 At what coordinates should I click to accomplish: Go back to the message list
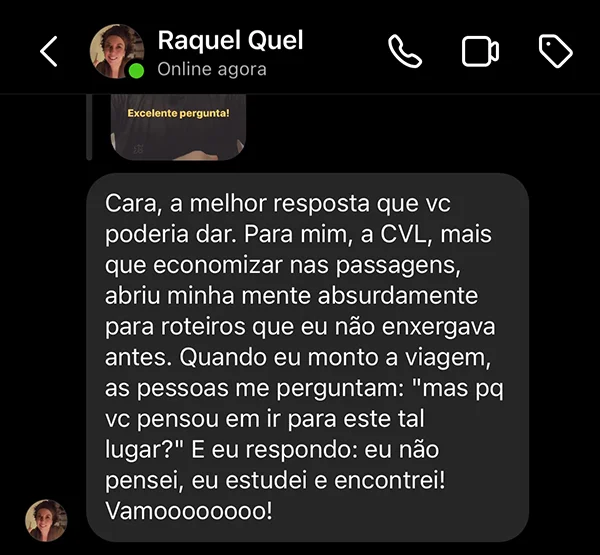[48, 52]
